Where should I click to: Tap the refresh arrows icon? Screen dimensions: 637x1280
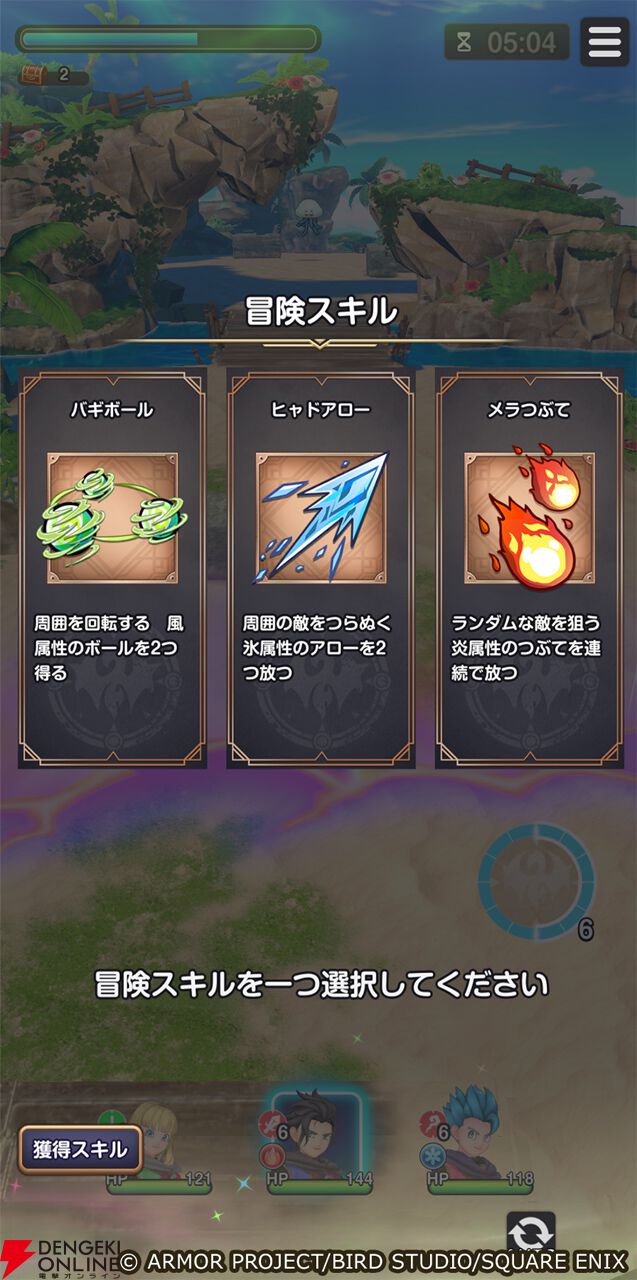coord(530,1231)
